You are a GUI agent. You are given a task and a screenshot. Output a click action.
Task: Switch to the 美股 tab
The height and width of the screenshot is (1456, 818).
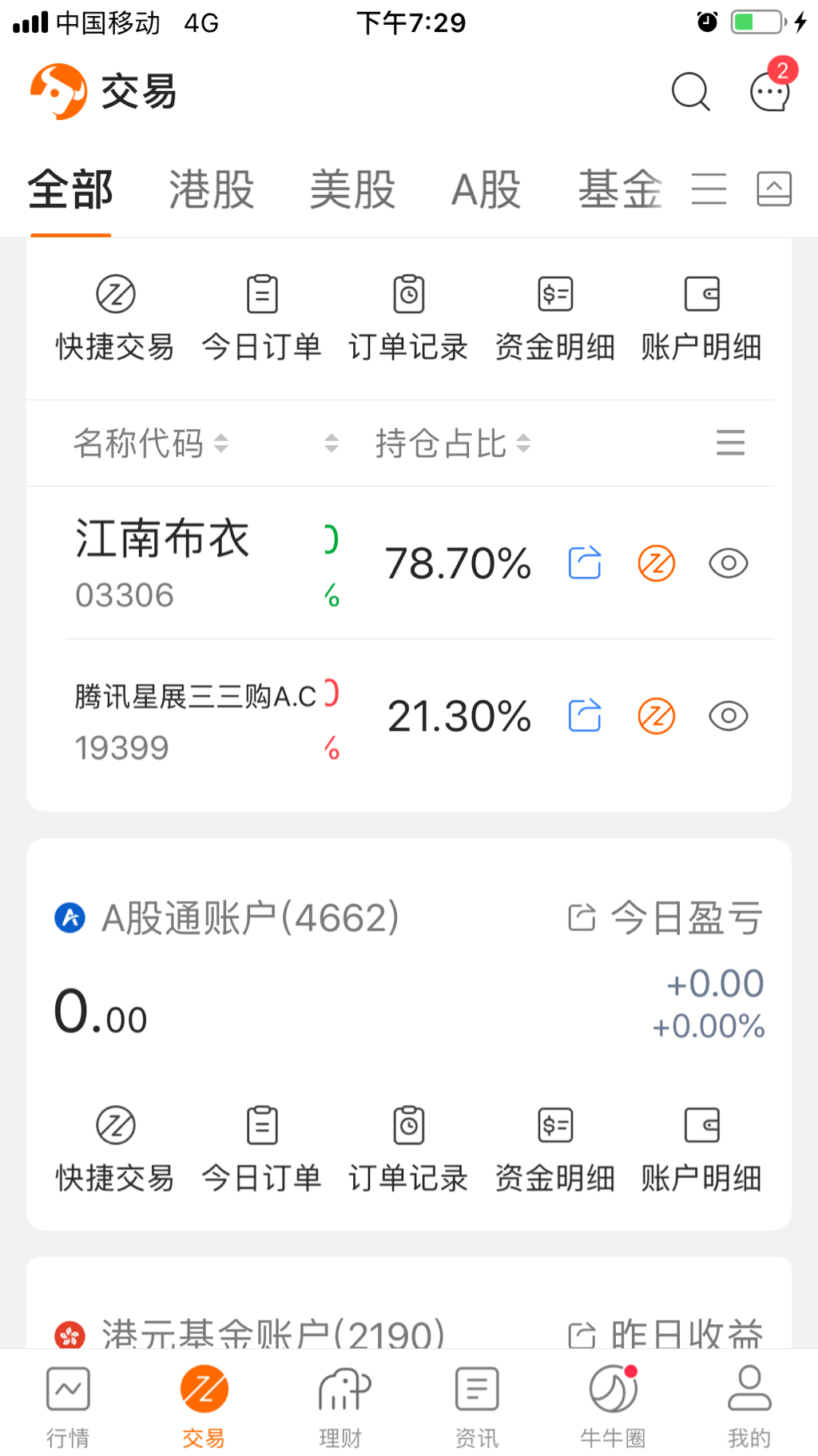click(352, 190)
